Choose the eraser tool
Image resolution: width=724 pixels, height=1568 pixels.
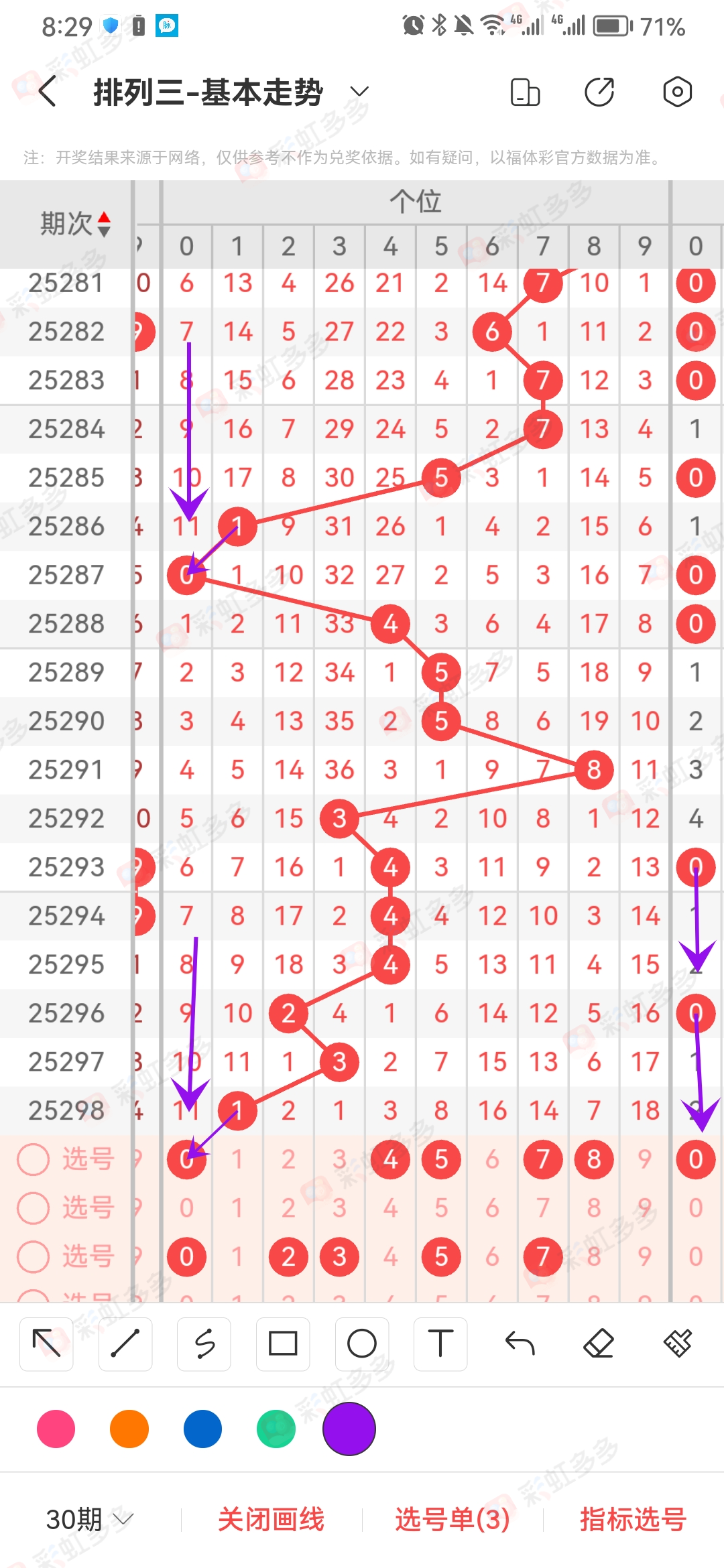(x=599, y=1344)
